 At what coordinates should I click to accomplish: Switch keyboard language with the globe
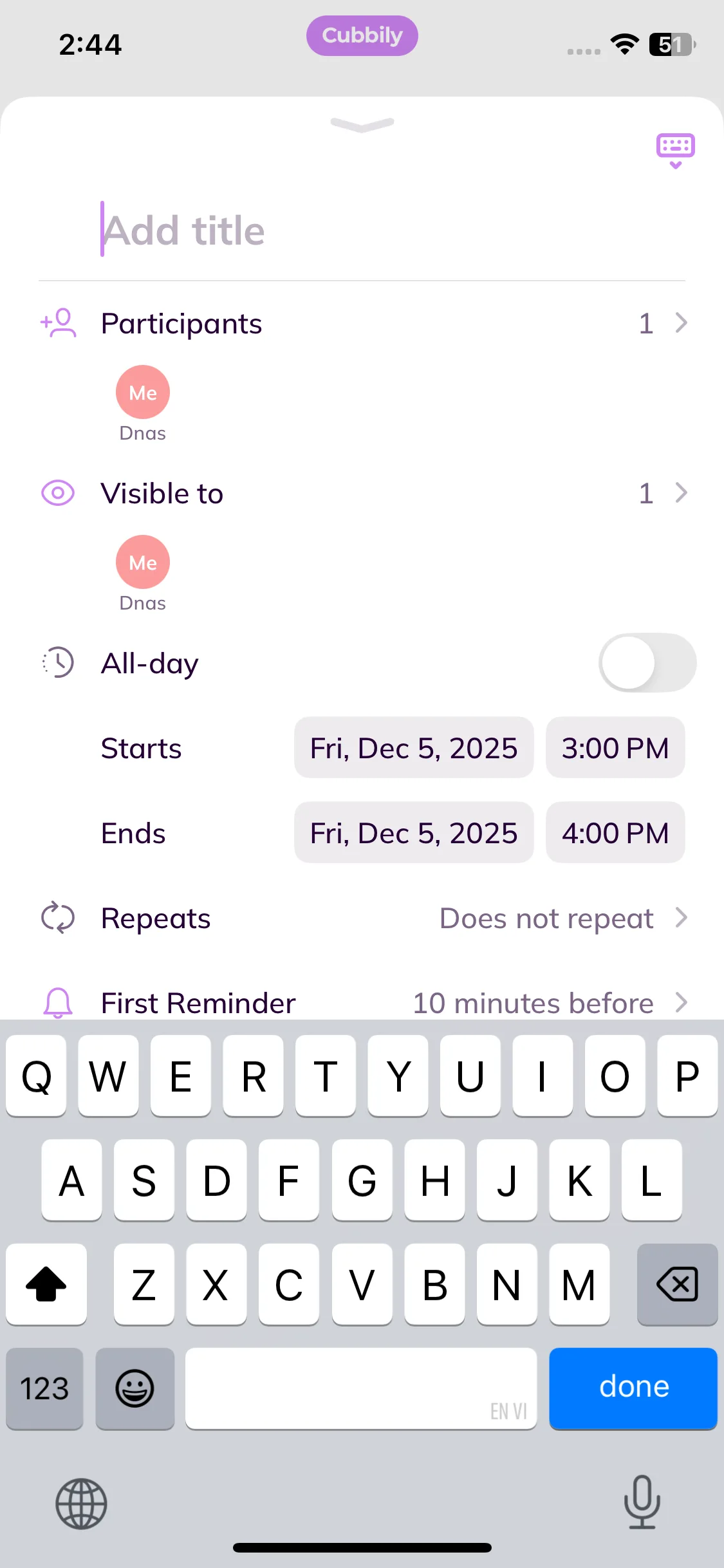click(x=81, y=1504)
